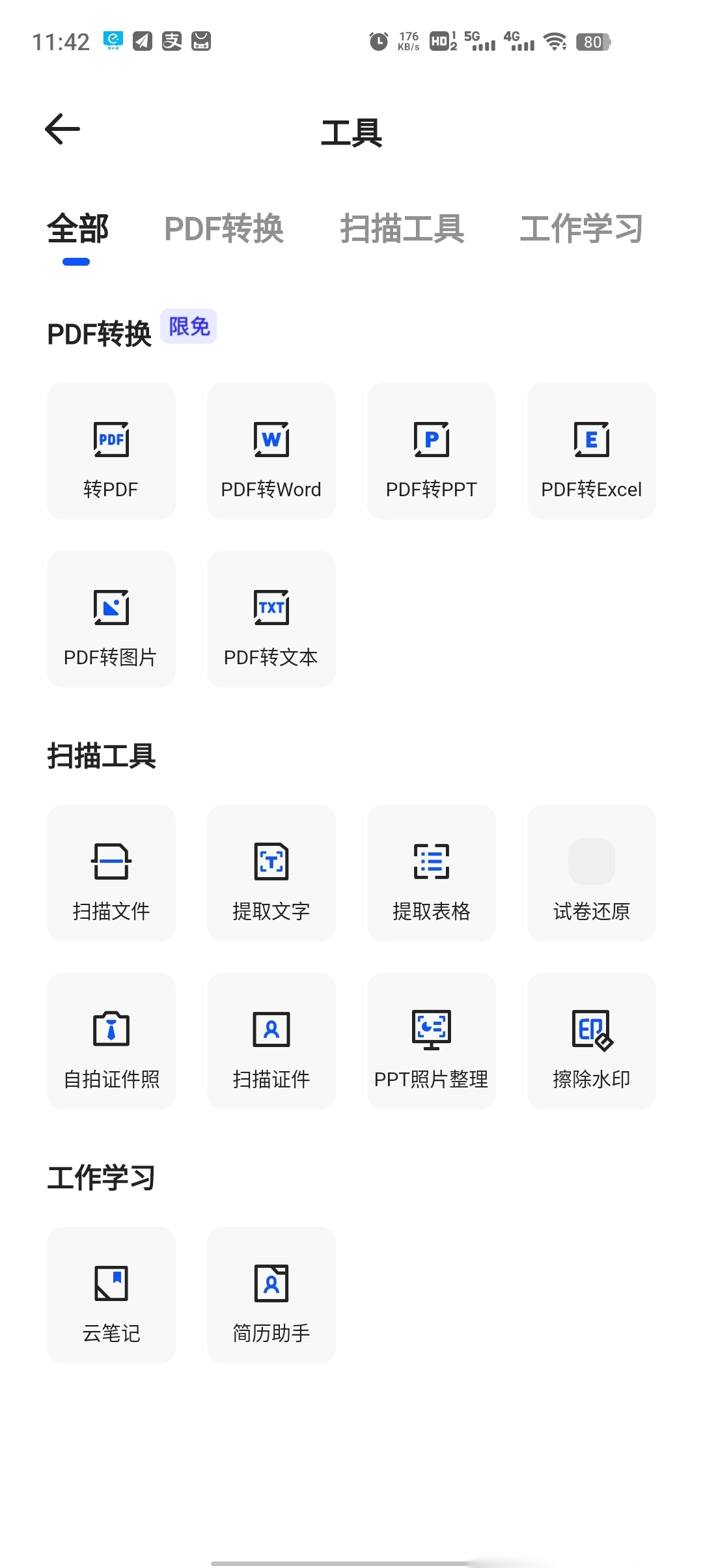The image size is (703, 1568).
Task: Open PDF转PPT converter
Action: pyautogui.click(x=431, y=451)
